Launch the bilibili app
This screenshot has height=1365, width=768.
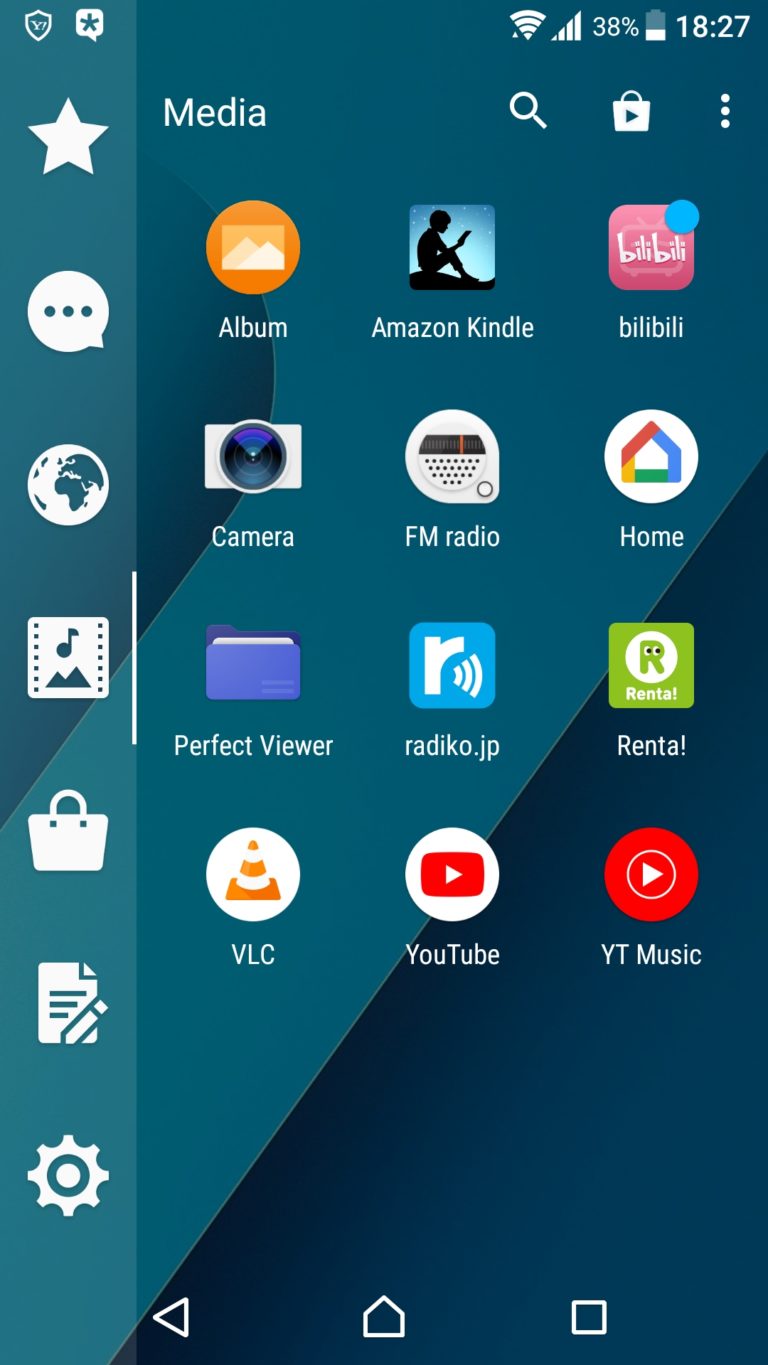click(651, 248)
